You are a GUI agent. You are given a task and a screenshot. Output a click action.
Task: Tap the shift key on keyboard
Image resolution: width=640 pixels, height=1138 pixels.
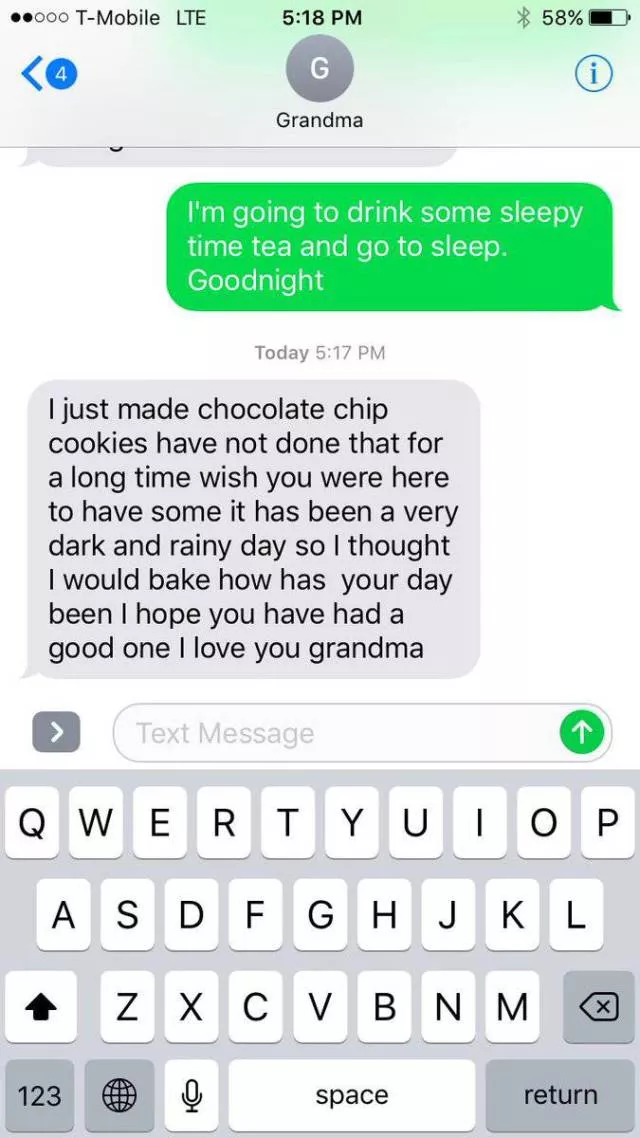[x=41, y=1008]
